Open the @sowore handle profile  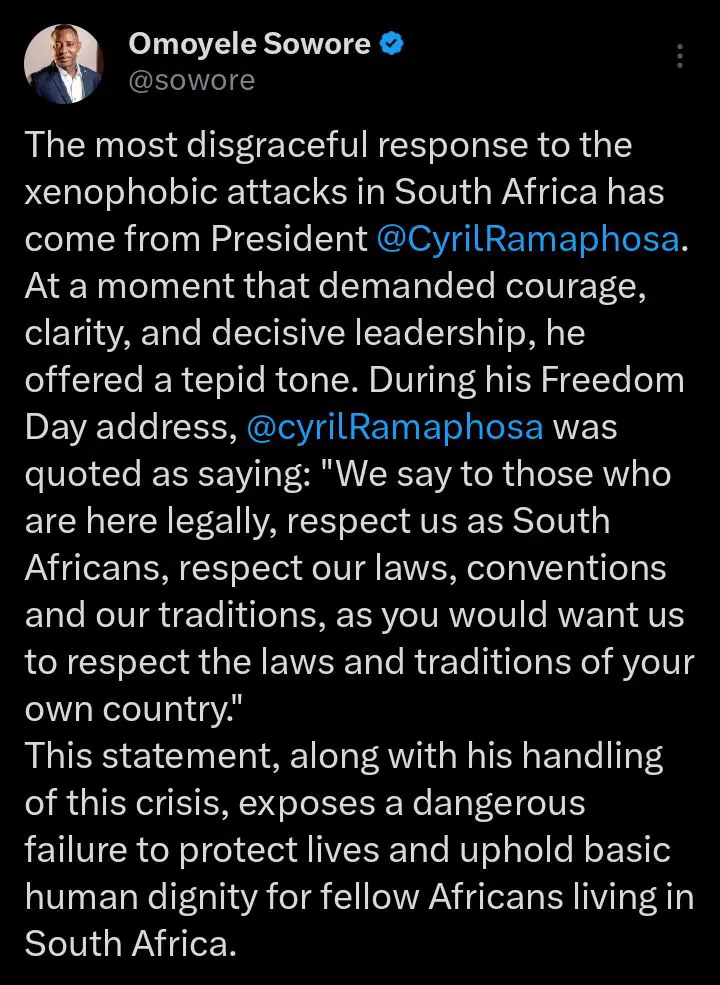(x=191, y=80)
